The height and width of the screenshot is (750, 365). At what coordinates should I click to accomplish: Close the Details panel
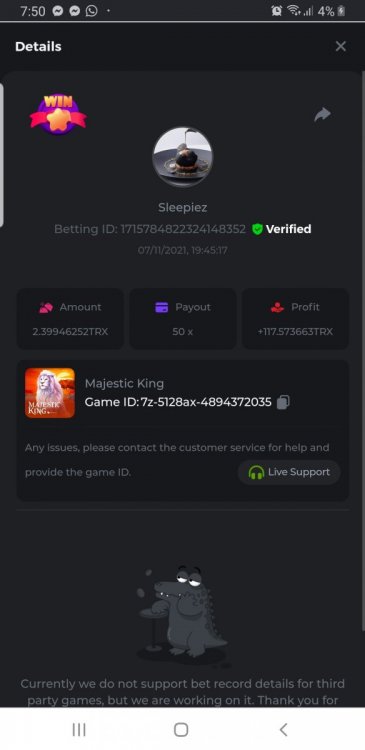coord(340,46)
